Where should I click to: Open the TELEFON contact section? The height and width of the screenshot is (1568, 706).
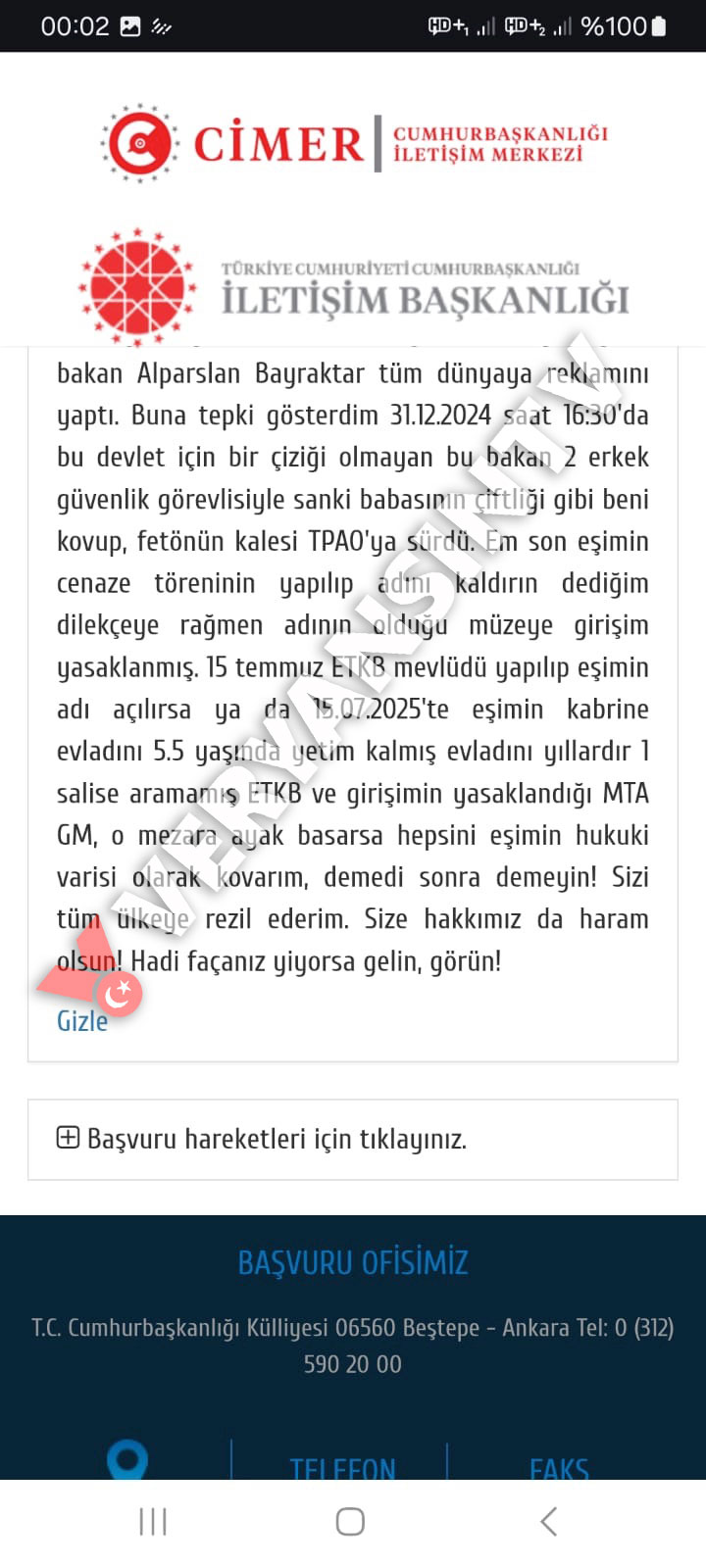[x=342, y=1467]
